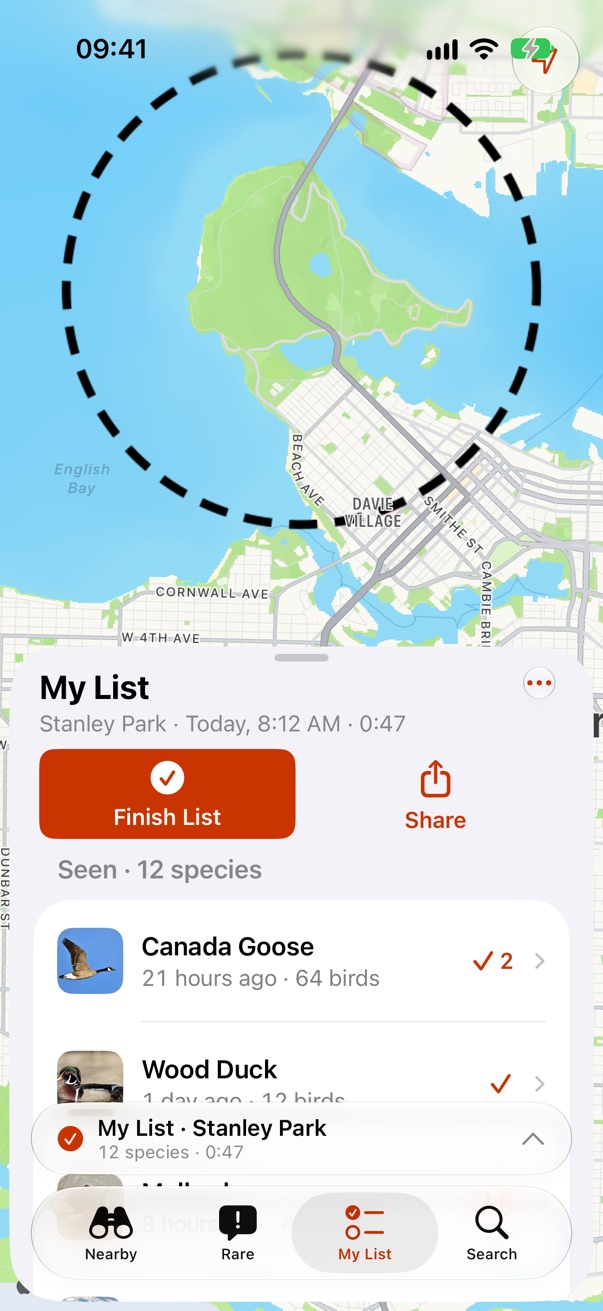Share the Stanley Park list

point(435,795)
